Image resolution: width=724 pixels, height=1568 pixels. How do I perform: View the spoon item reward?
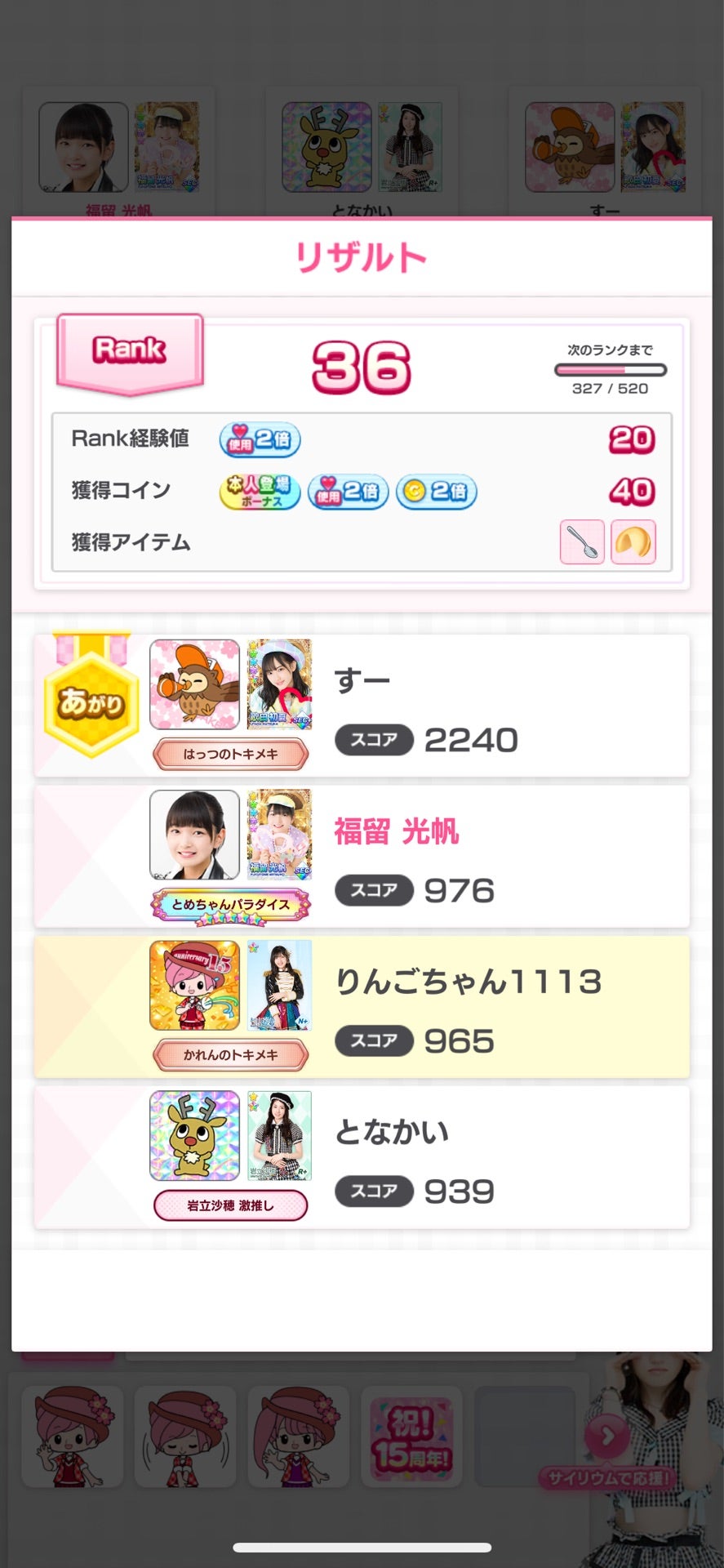pos(582,542)
